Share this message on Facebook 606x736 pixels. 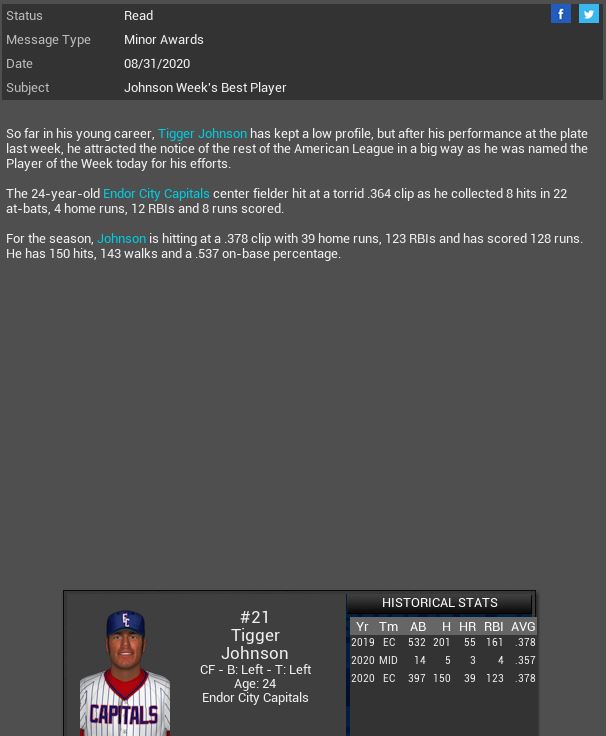[x=561, y=14]
